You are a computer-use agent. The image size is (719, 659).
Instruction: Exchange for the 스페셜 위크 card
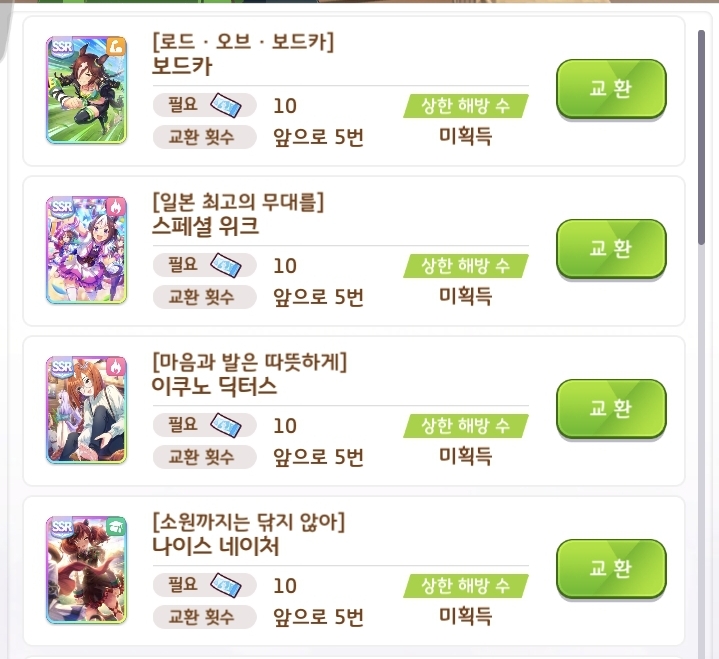(x=610, y=248)
